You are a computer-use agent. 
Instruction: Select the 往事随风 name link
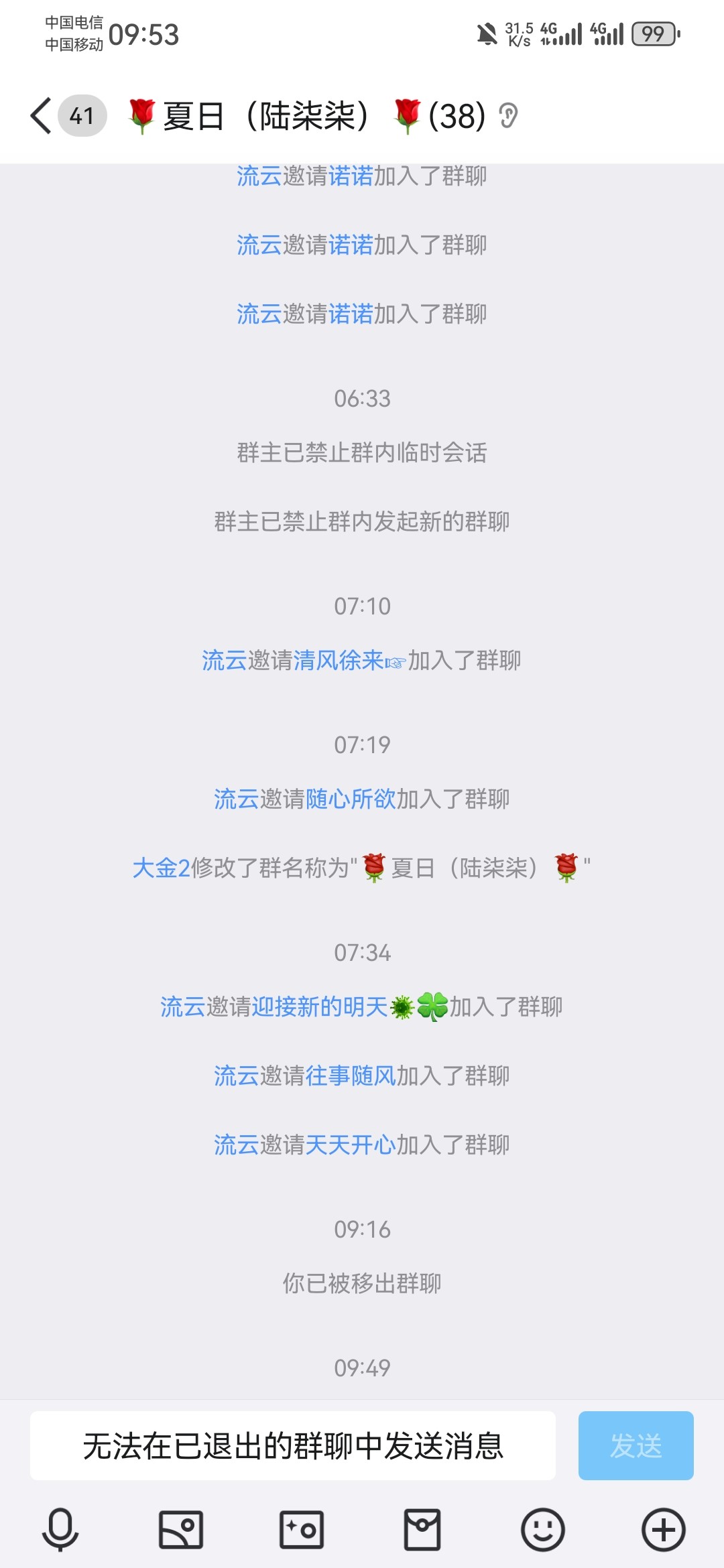point(351,1075)
